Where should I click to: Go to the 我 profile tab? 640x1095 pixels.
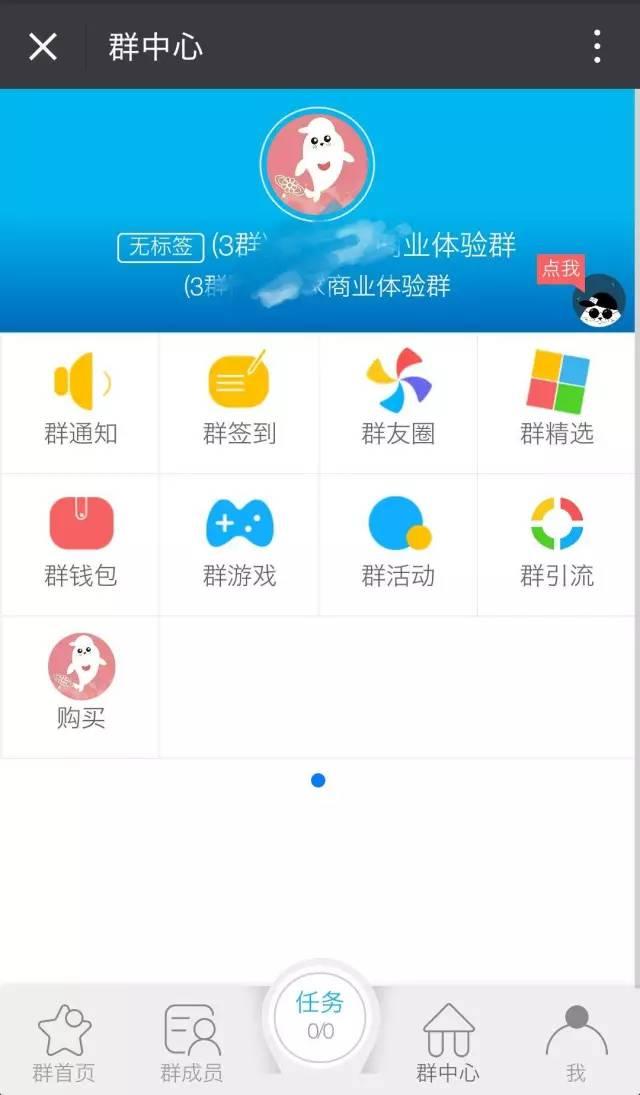[x=576, y=1042]
